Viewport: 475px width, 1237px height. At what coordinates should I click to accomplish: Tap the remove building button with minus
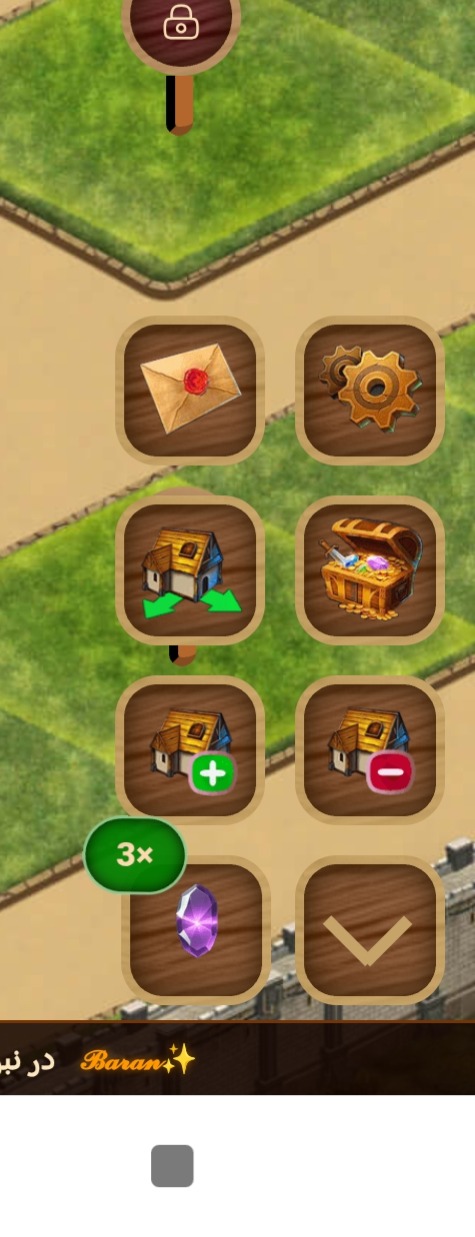pyautogui.click(x=369, y=749)
